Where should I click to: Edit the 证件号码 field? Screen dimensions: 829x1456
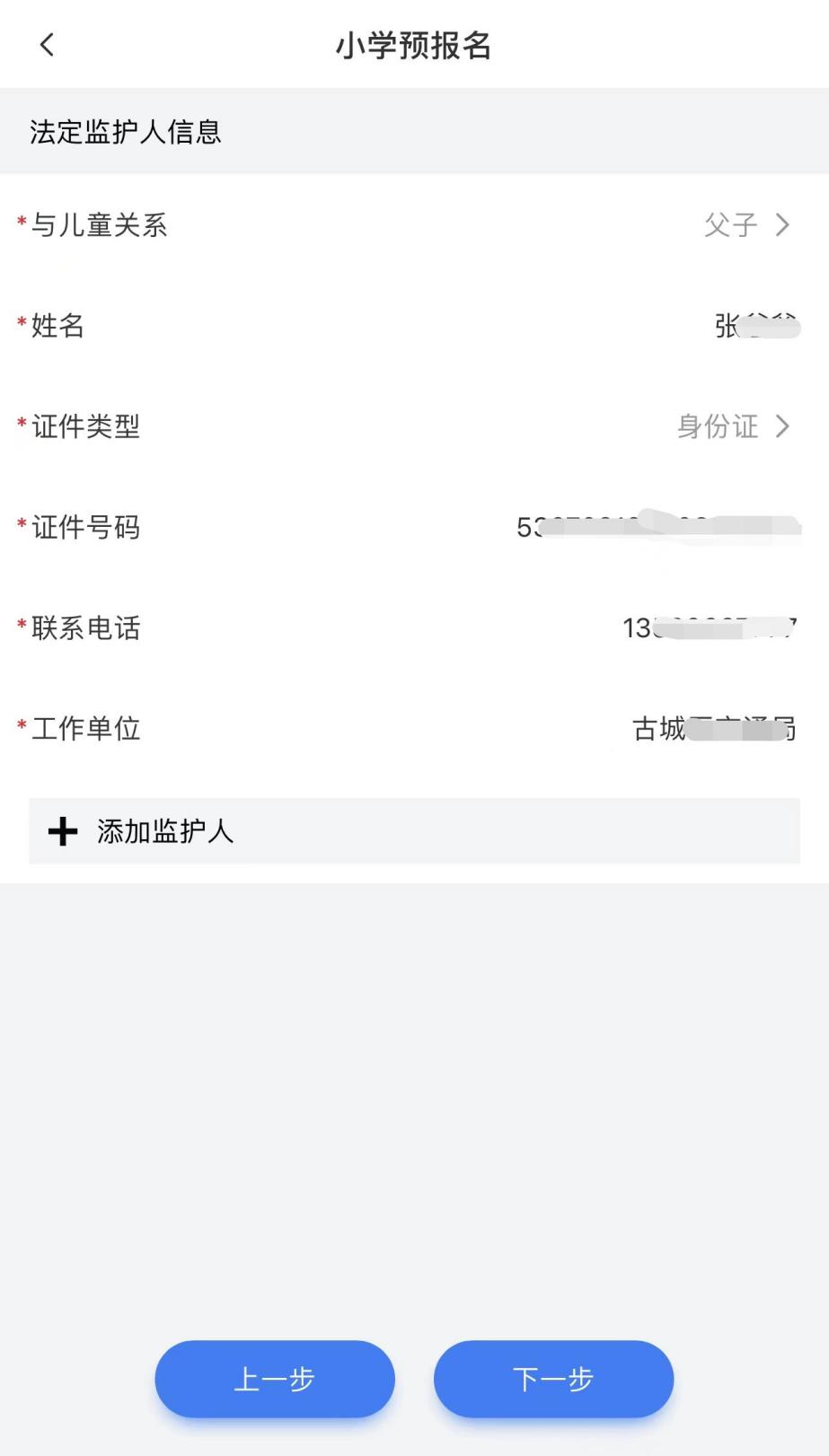pos(657,527)
